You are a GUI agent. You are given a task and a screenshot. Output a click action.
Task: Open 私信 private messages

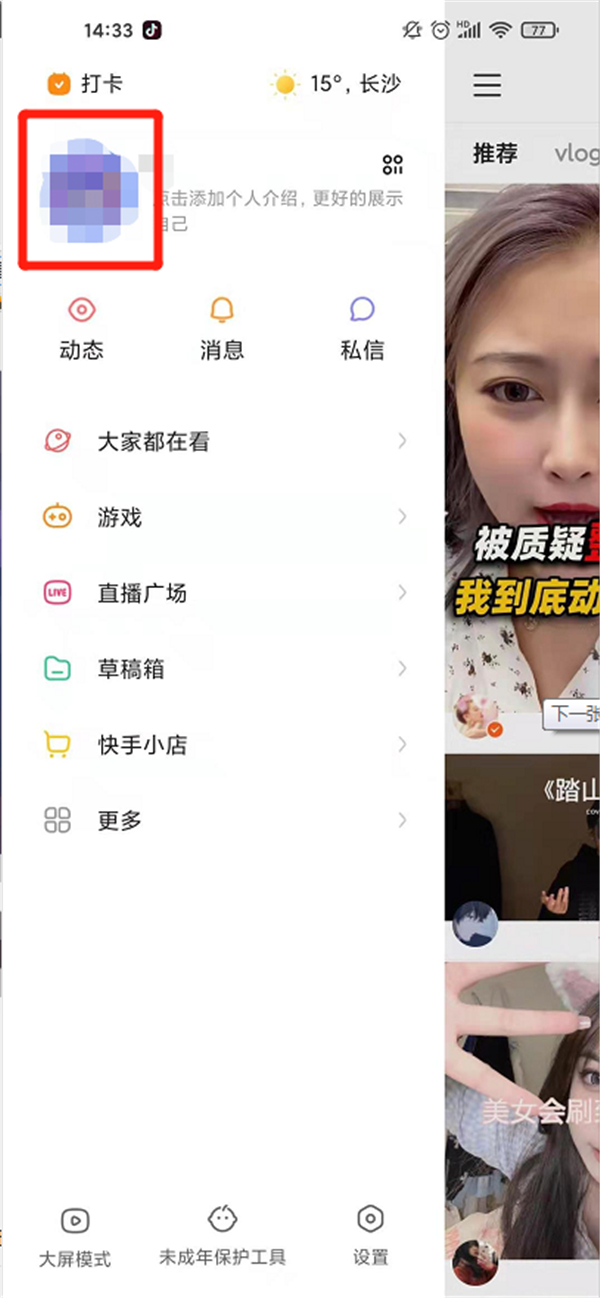pos(361,328)
